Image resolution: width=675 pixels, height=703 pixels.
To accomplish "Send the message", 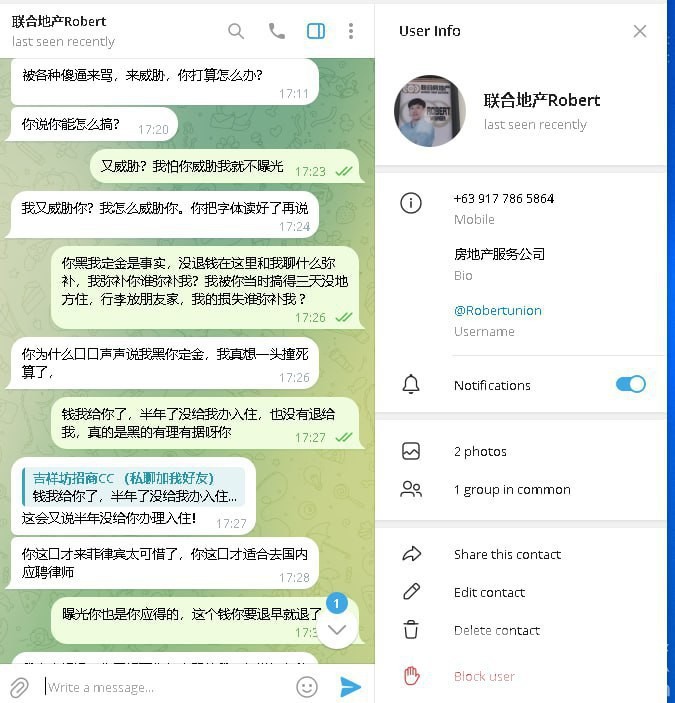I will click(x=350, y=687).
